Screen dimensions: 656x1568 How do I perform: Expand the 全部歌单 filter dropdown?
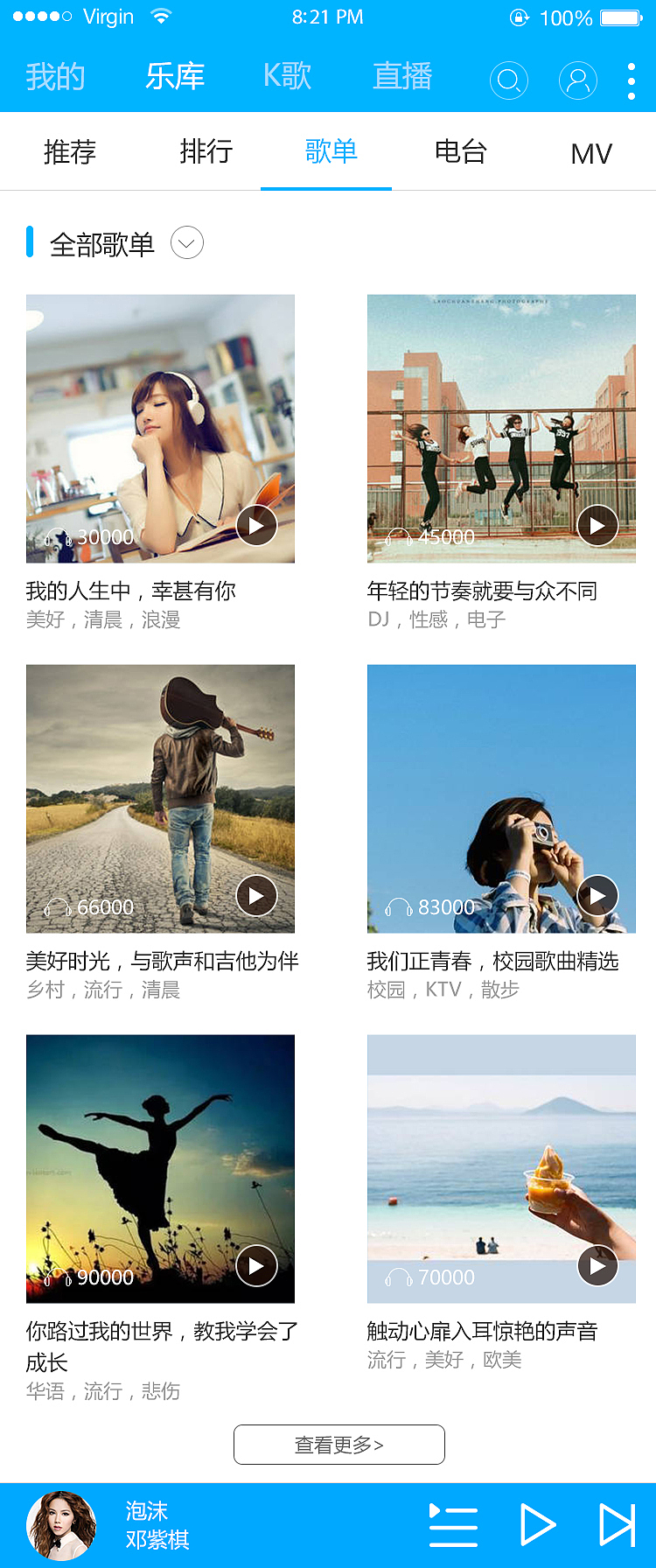(185, 242)
